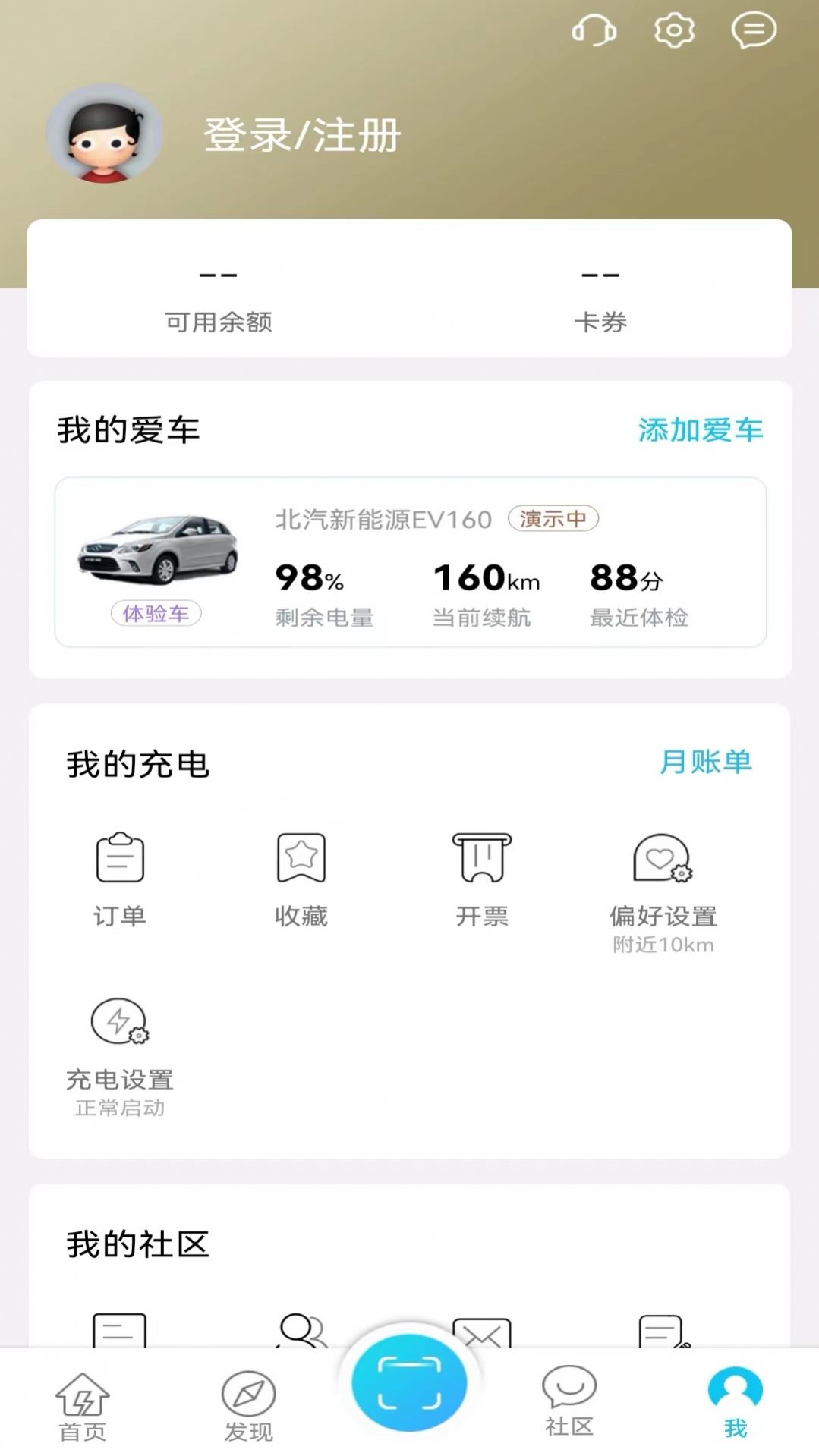The image size is (819, 1456).
Task: Open the settings gear at top right
Action: coord(674,30)
